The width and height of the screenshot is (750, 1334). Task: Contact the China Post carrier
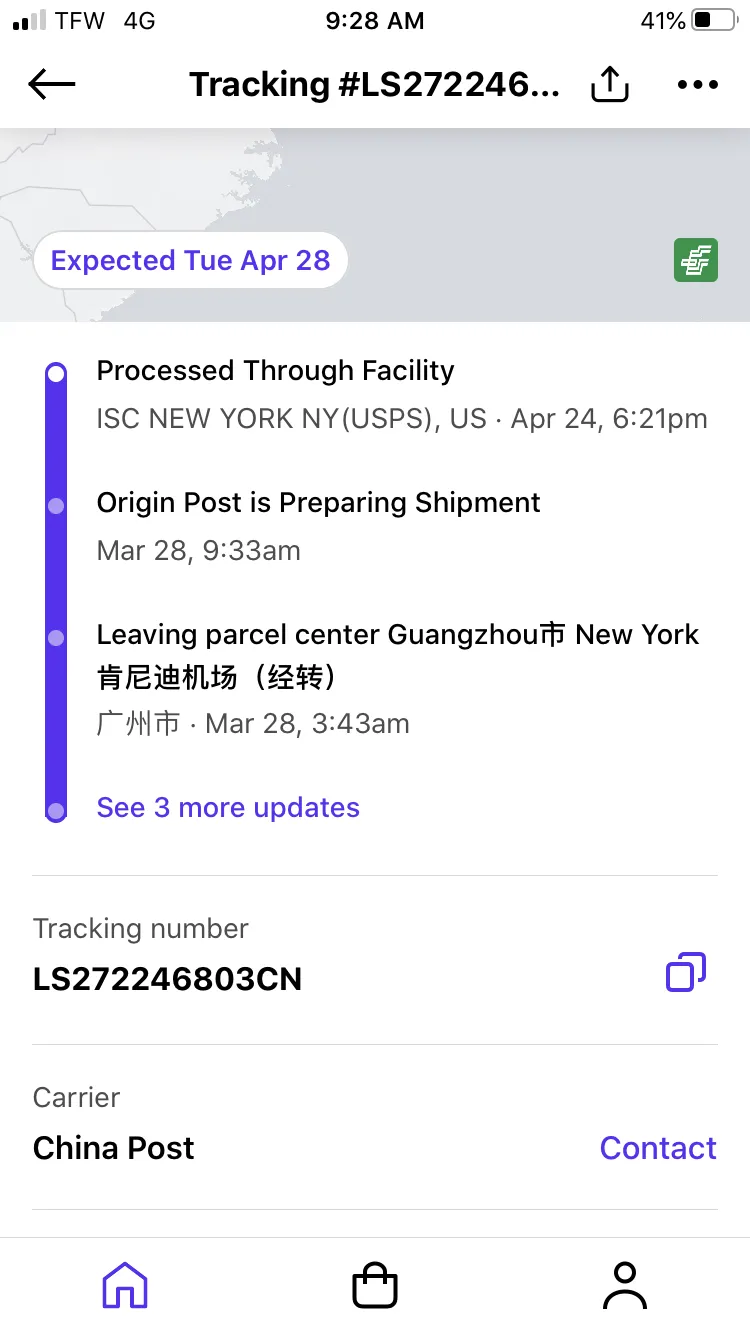click(658, 1148)
